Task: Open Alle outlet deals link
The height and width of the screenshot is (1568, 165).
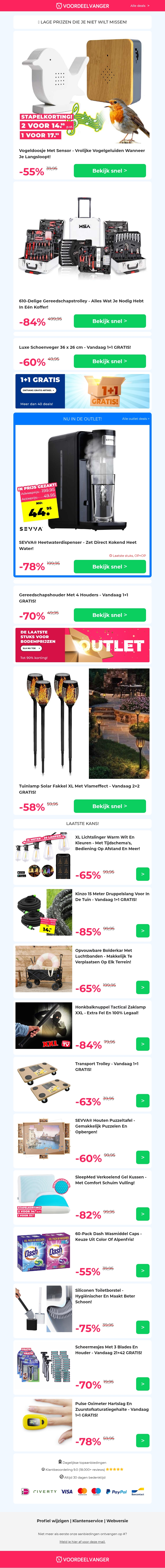Action: pos(135,419)
